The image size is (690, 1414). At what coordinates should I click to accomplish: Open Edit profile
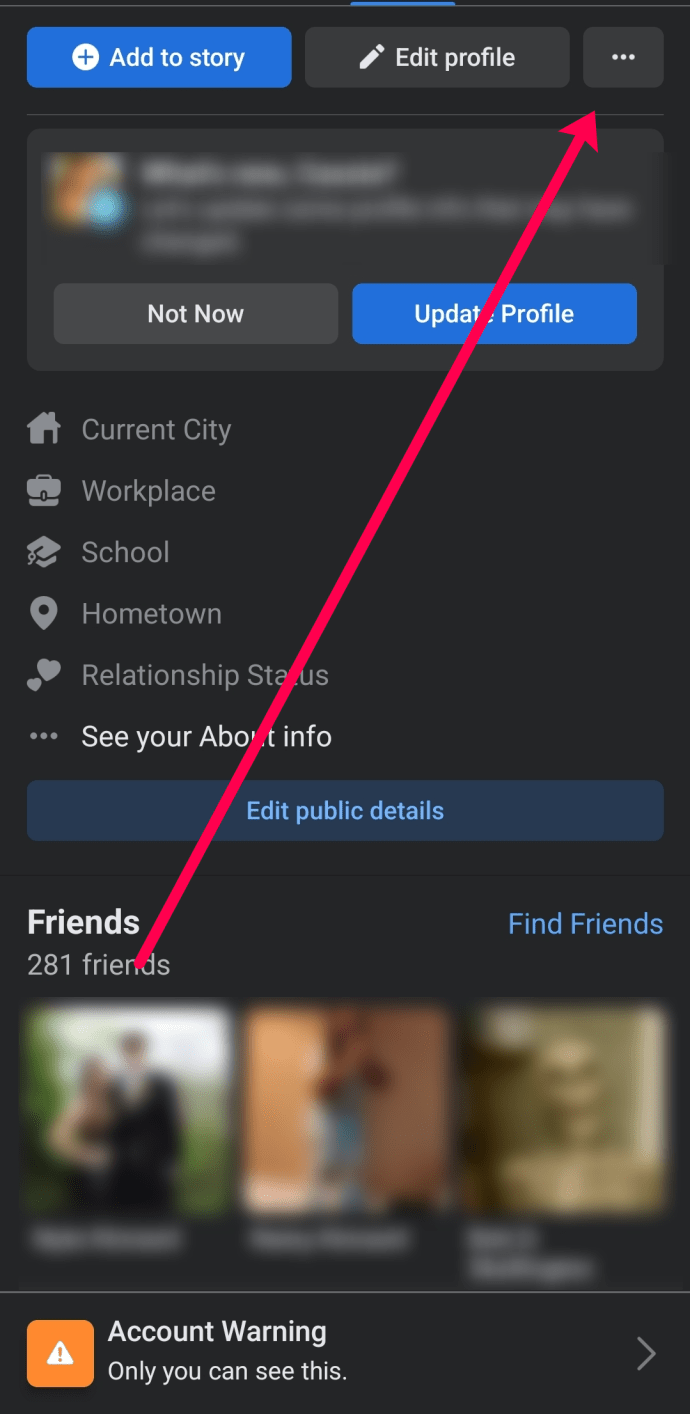pos(437,58)
